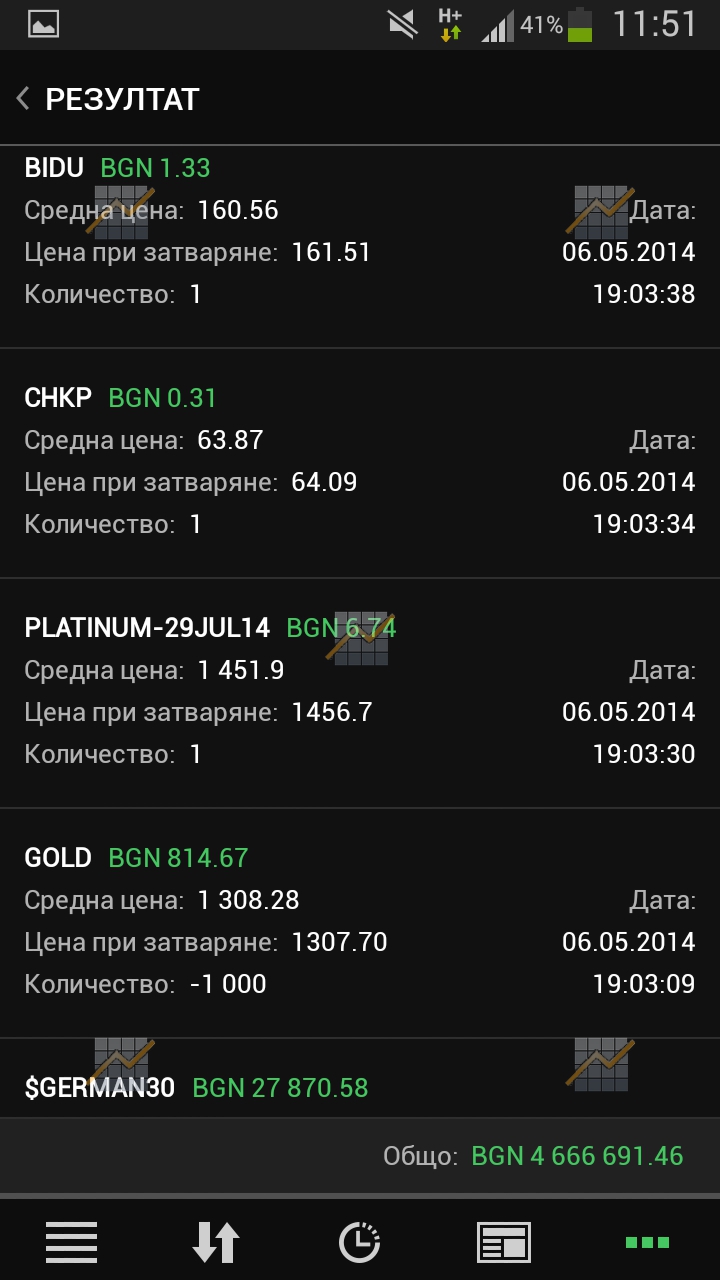Switch to the clock history tab
720x1280 pixels.
pos(360,1242)
